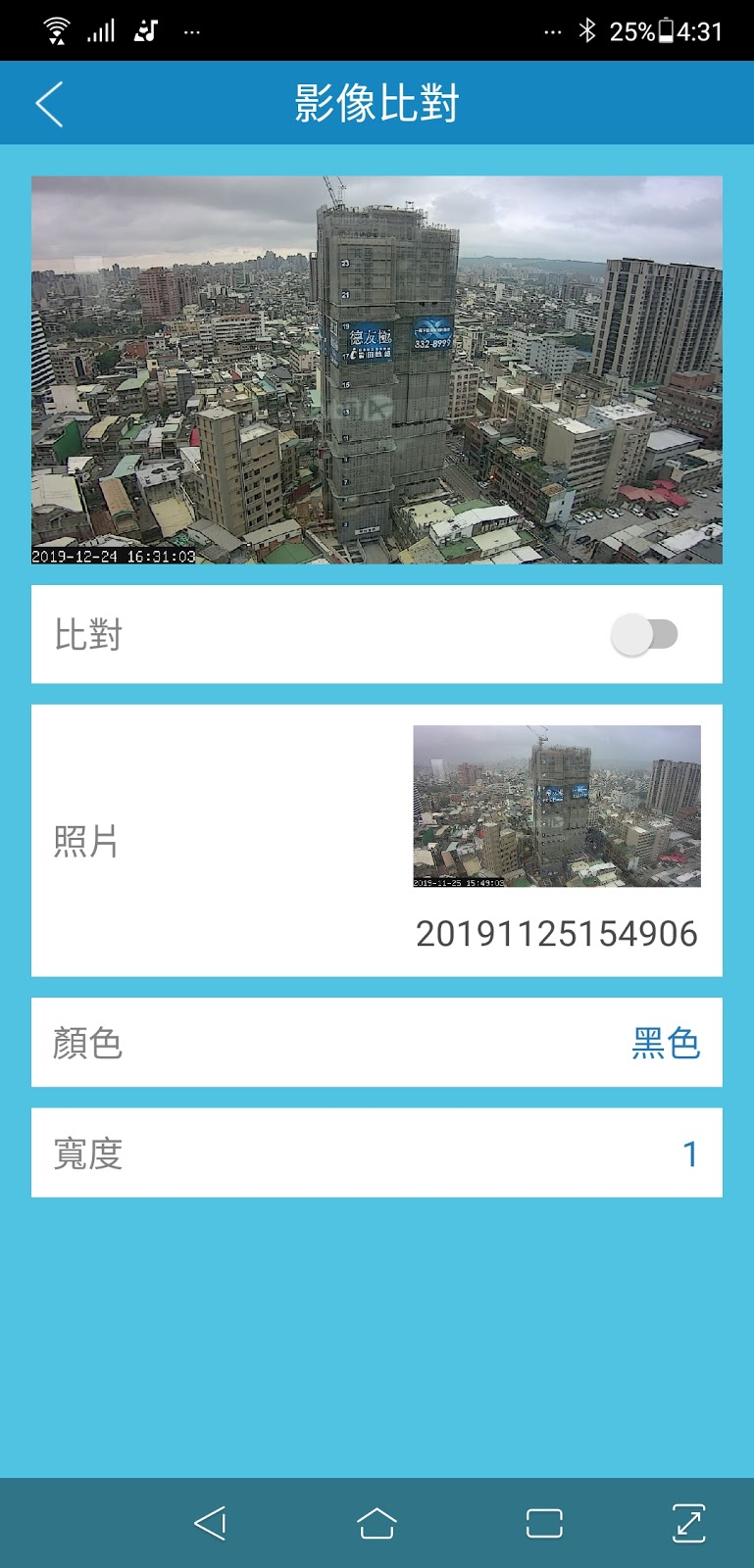The width and height of the screenshot is (754, 1568).
Task: Tap the expand arrow in the navigation bar
Action: (689, 1523)
